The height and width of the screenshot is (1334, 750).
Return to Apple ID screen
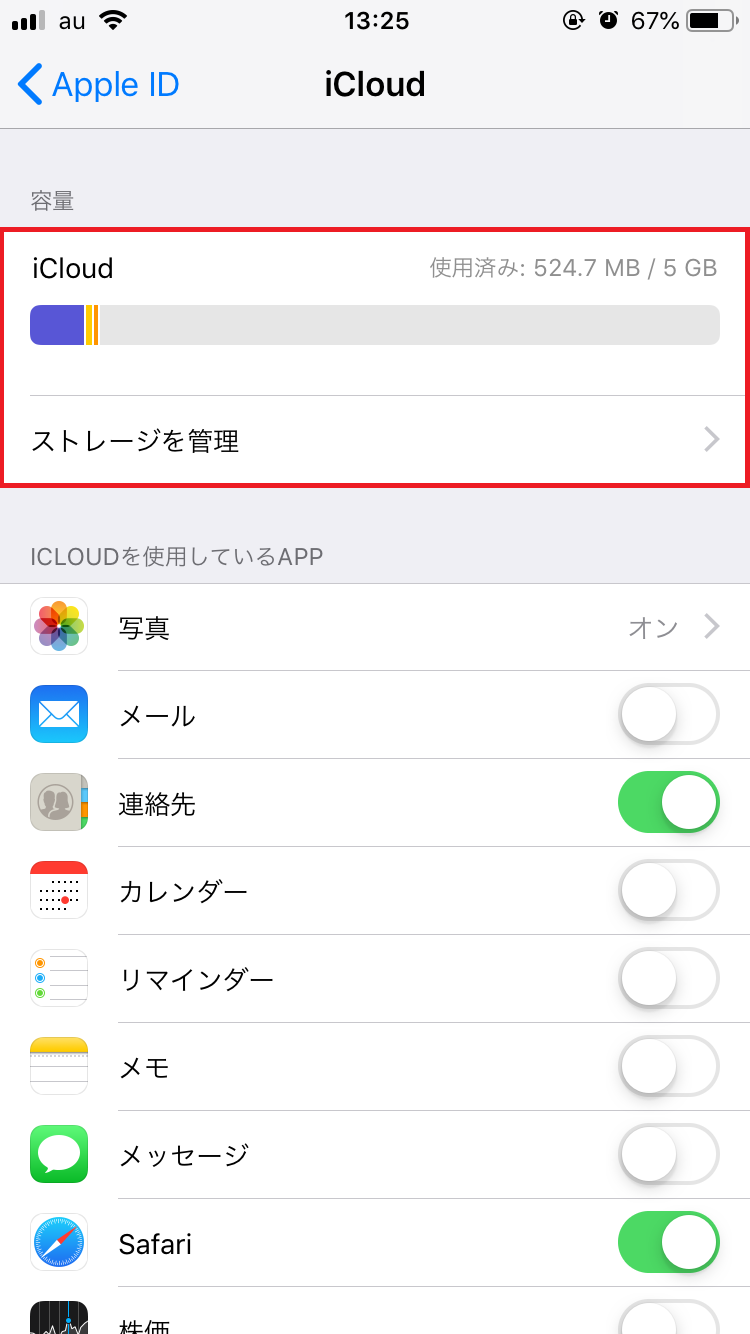[x=97, y=85]
